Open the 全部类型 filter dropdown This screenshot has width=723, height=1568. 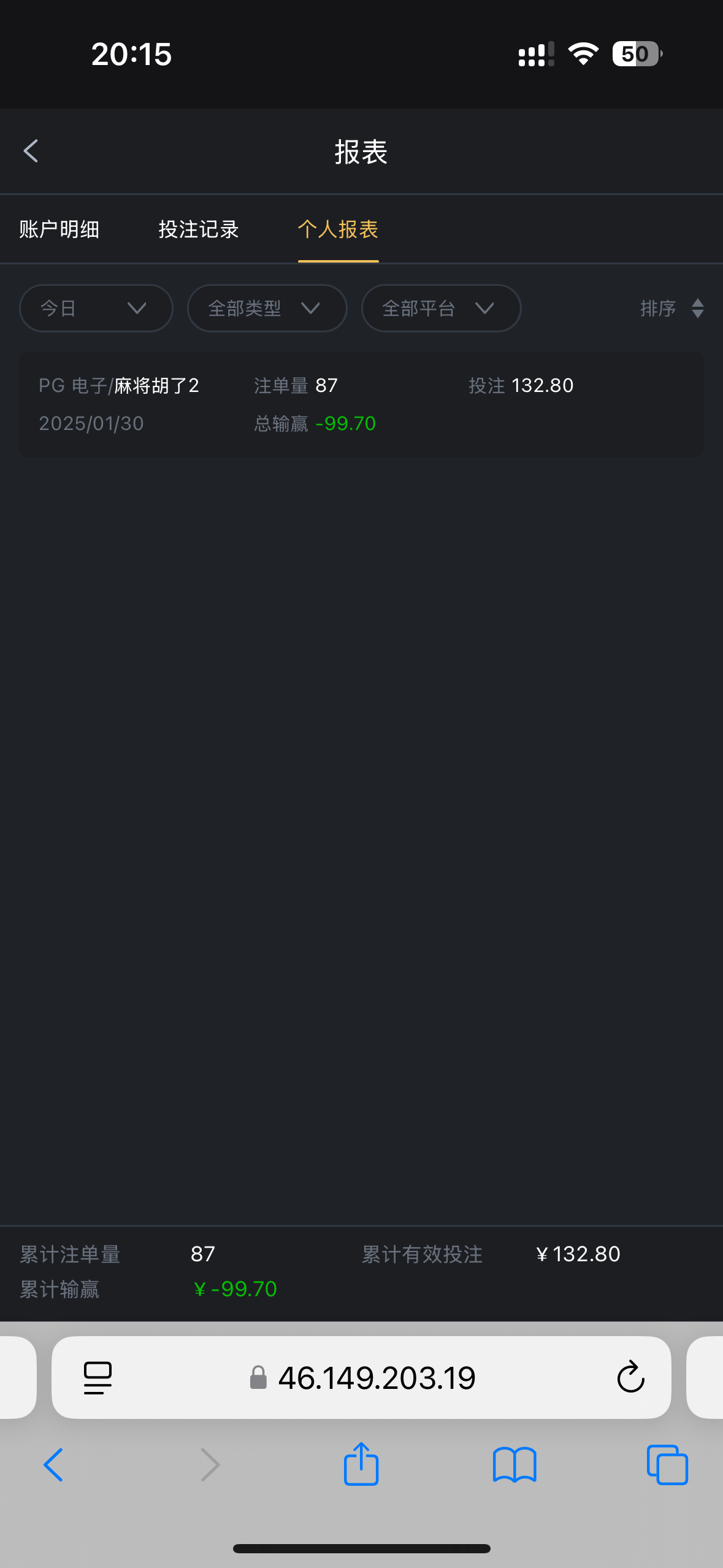(267, 308)
